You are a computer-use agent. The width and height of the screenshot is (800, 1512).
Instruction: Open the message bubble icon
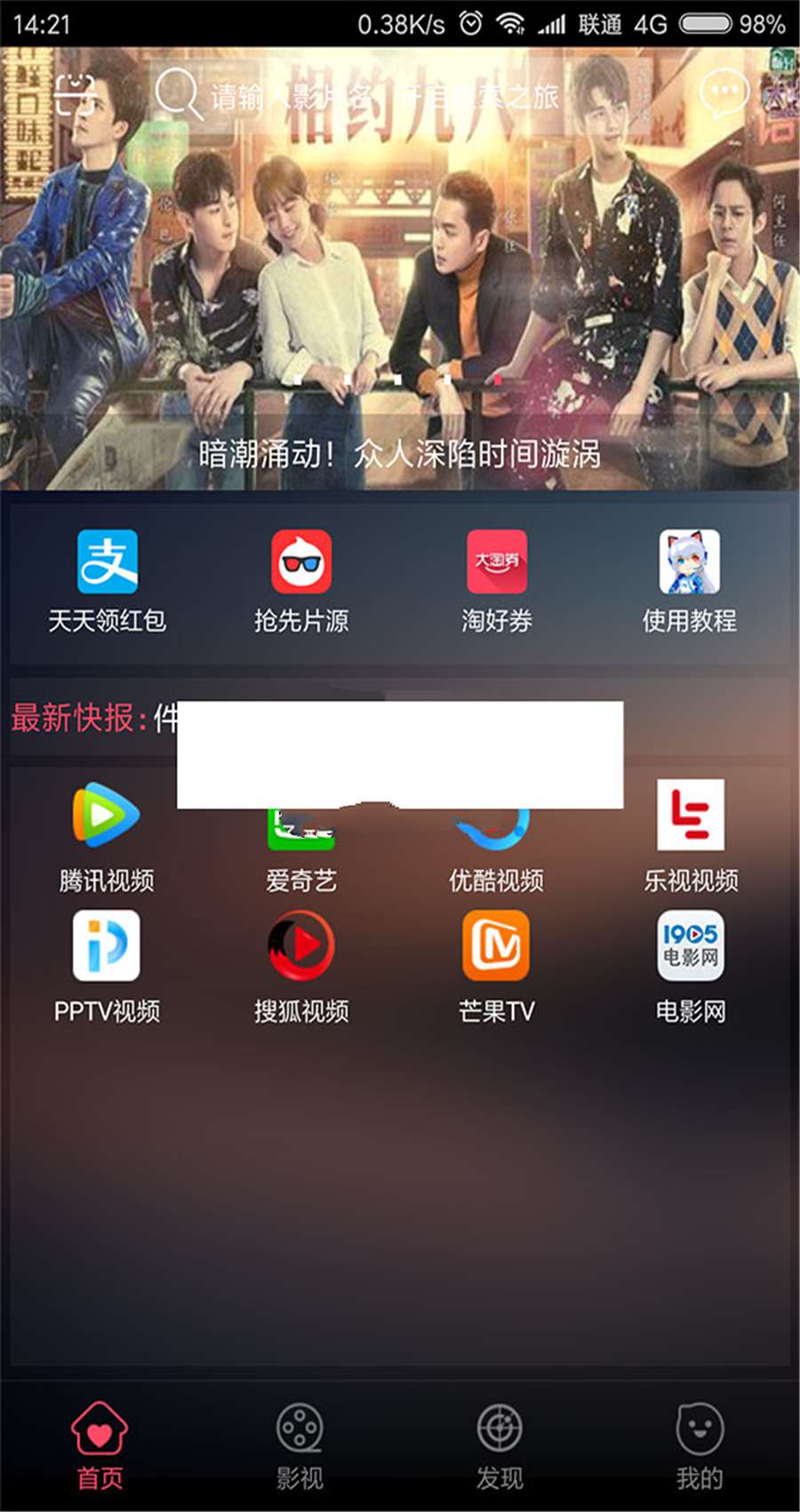(724, 92)
